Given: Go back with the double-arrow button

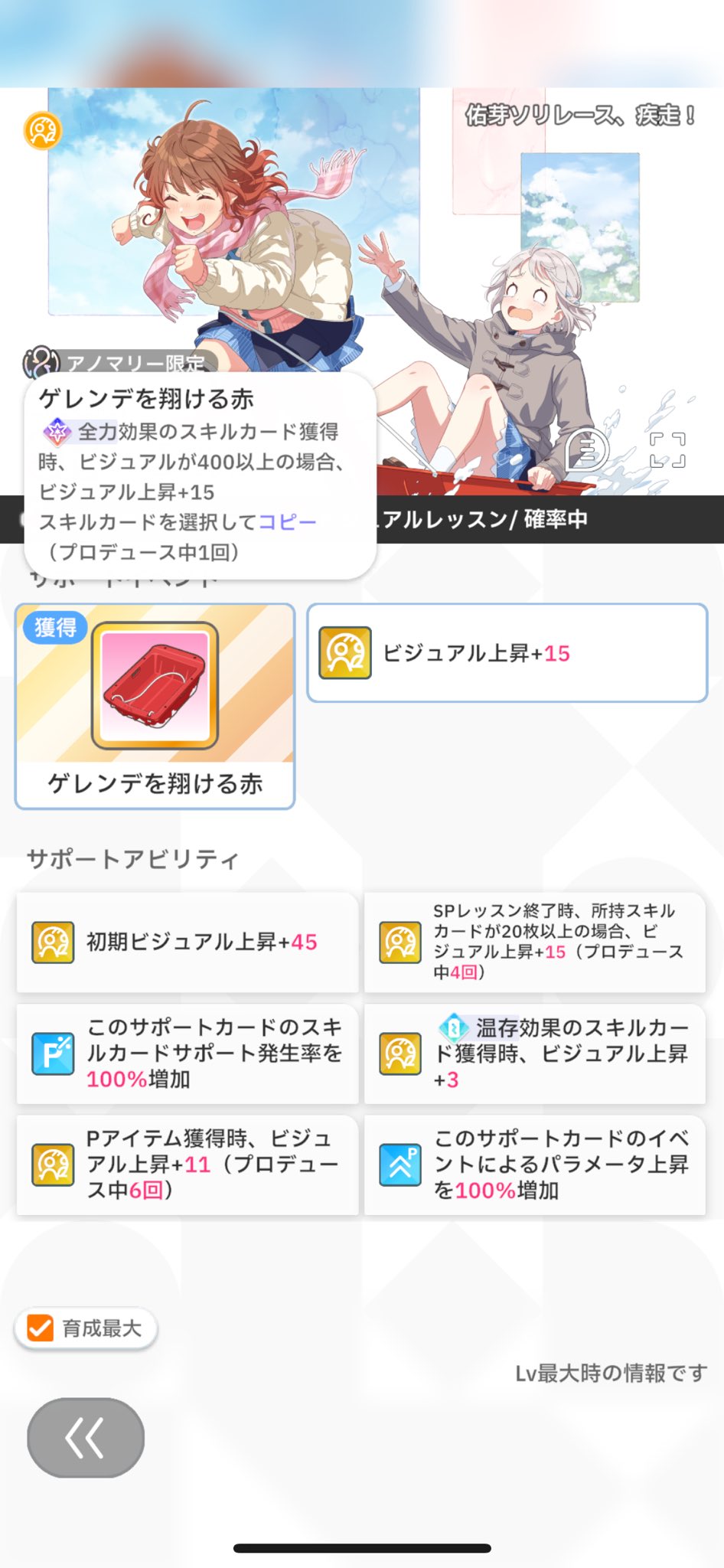Looking at the screenshot, I should coord(86,1437).
